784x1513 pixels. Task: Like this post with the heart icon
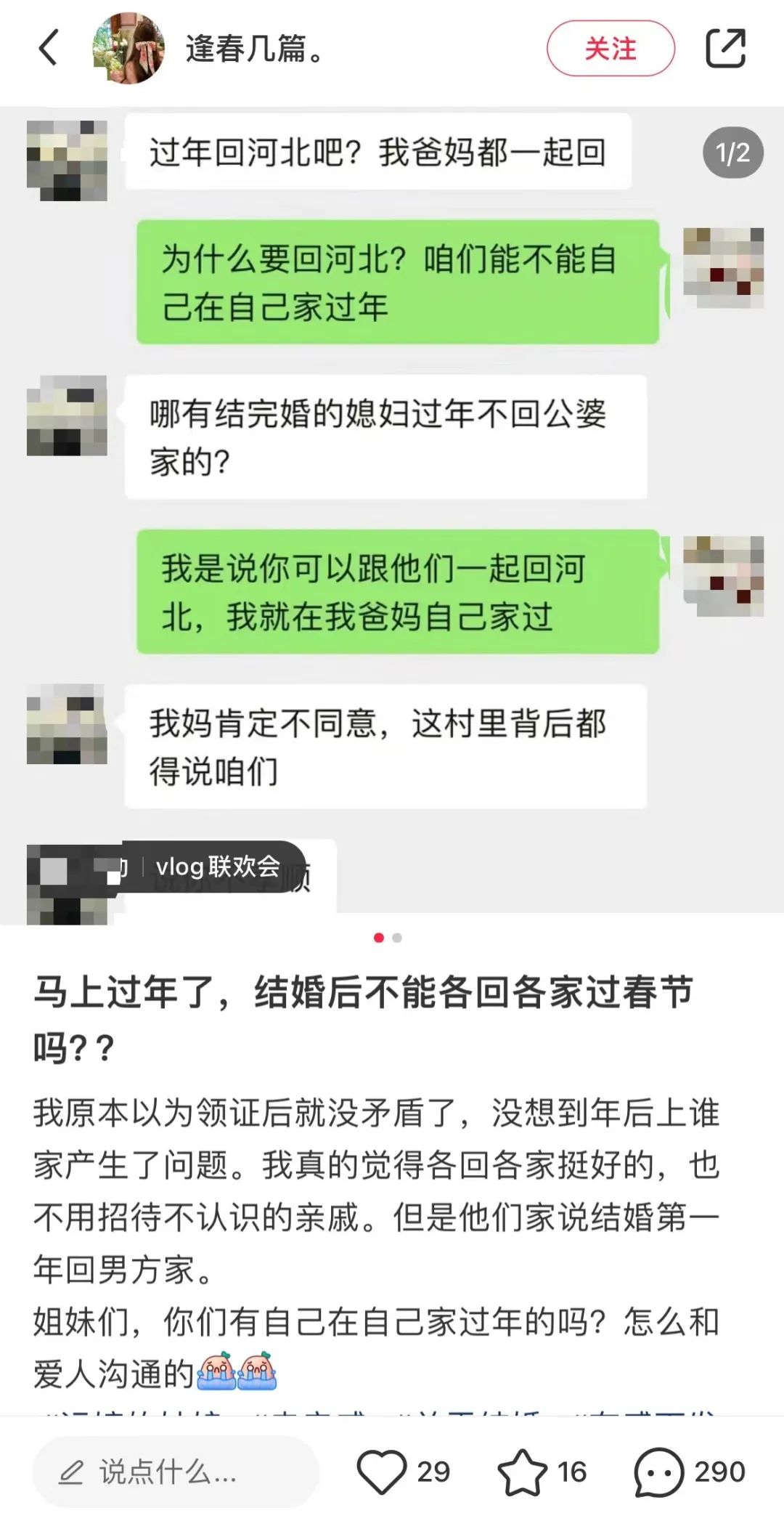(382, 1472)
